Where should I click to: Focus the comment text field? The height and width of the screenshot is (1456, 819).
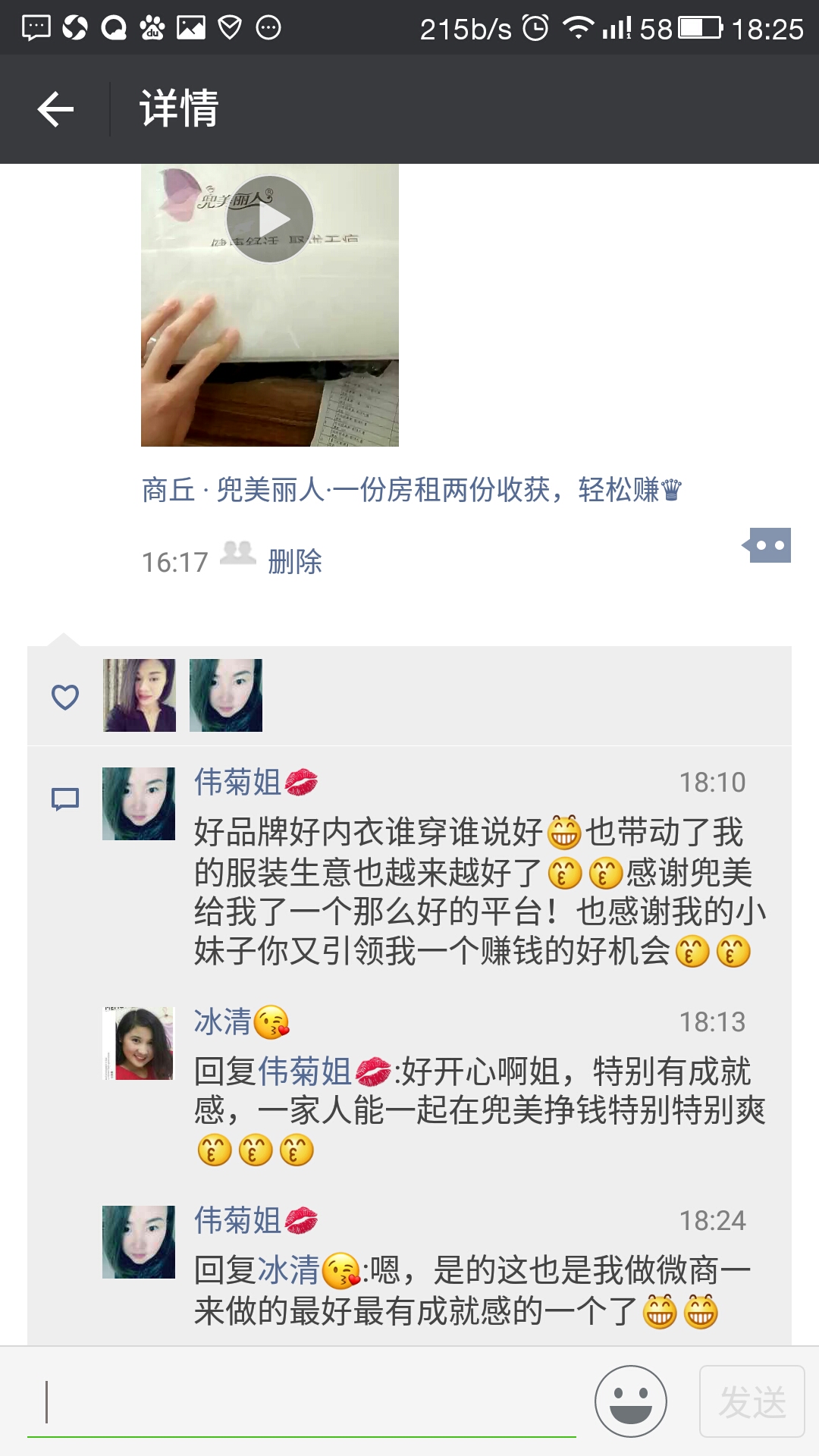(x=303, y=1401)
